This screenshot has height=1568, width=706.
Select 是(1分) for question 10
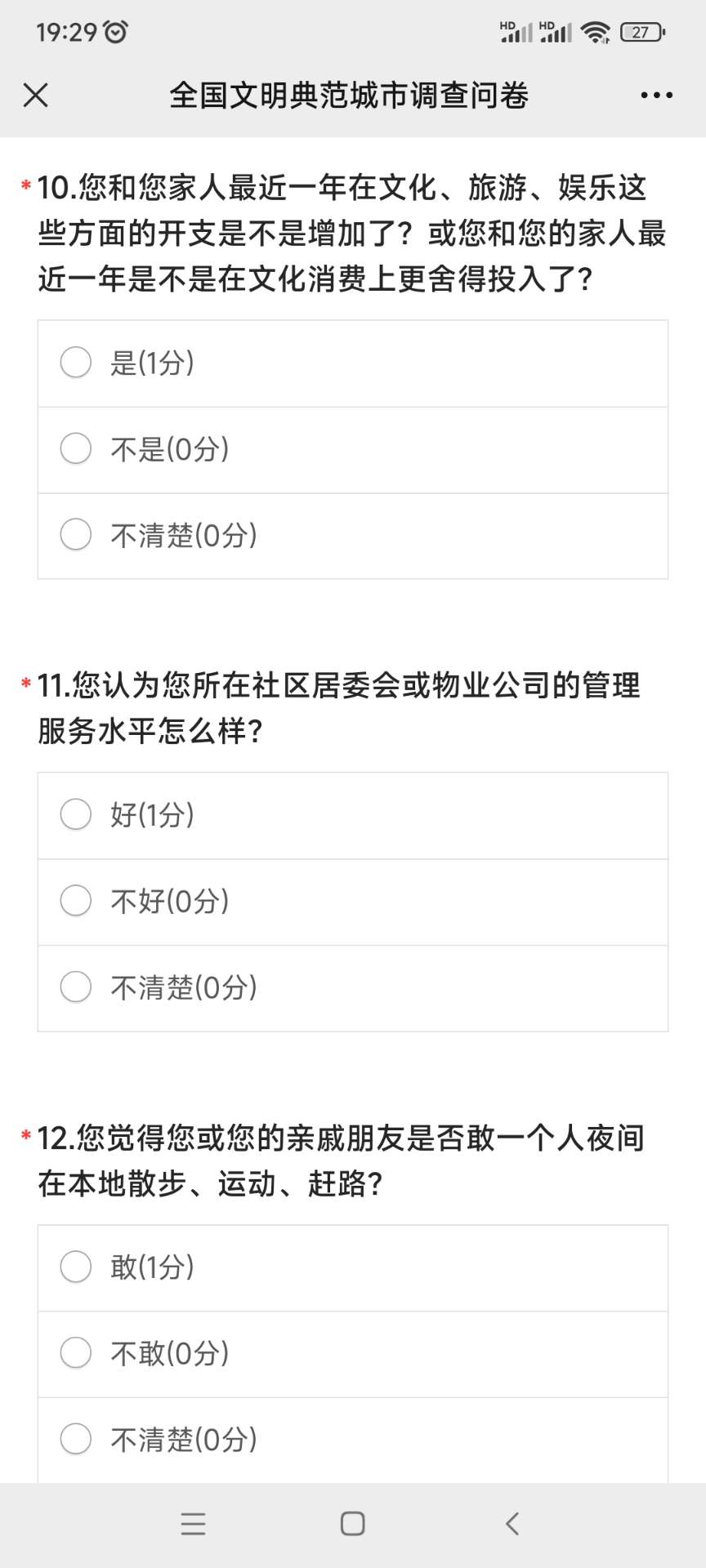[76, 363]
